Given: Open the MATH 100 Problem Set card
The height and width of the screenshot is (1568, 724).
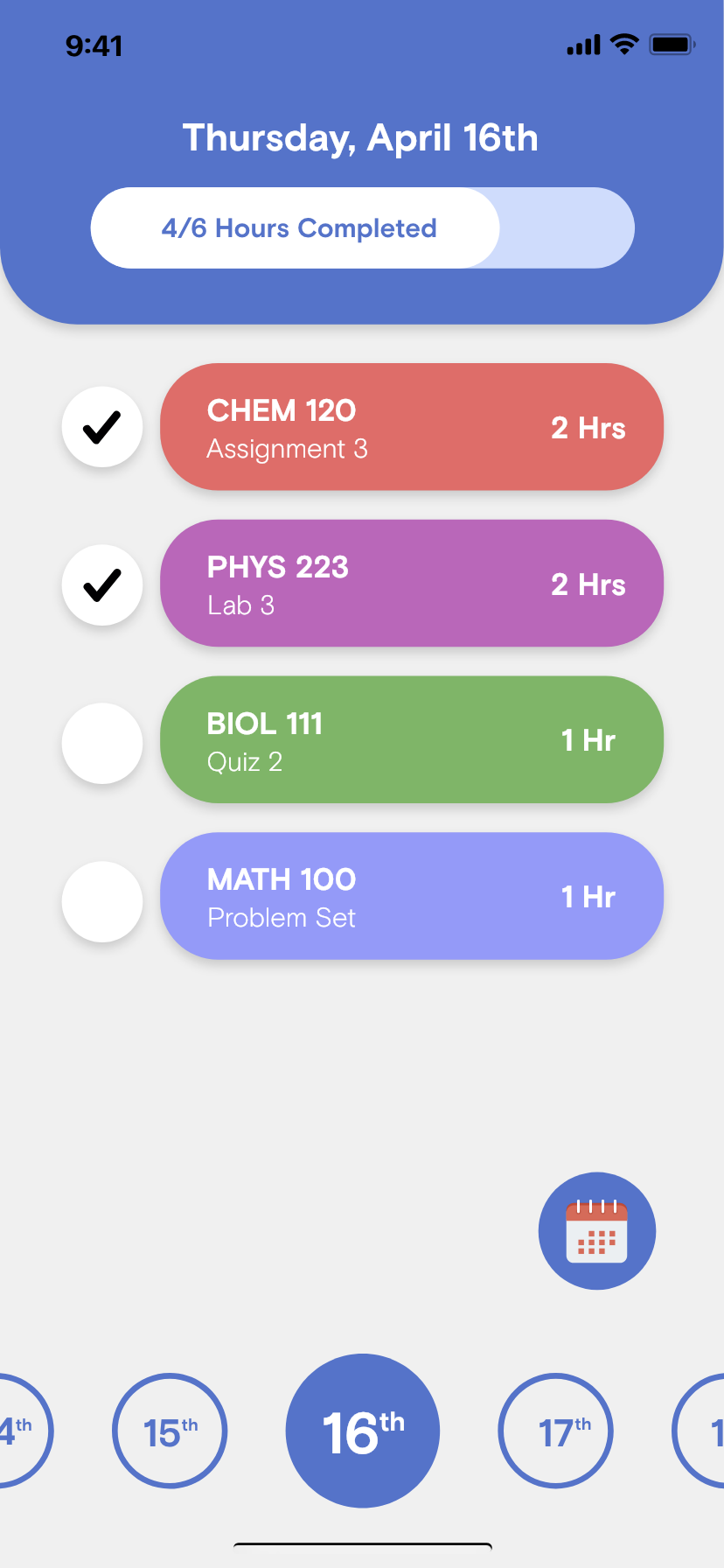Looking at the screenshot, I should pos(412,896).
